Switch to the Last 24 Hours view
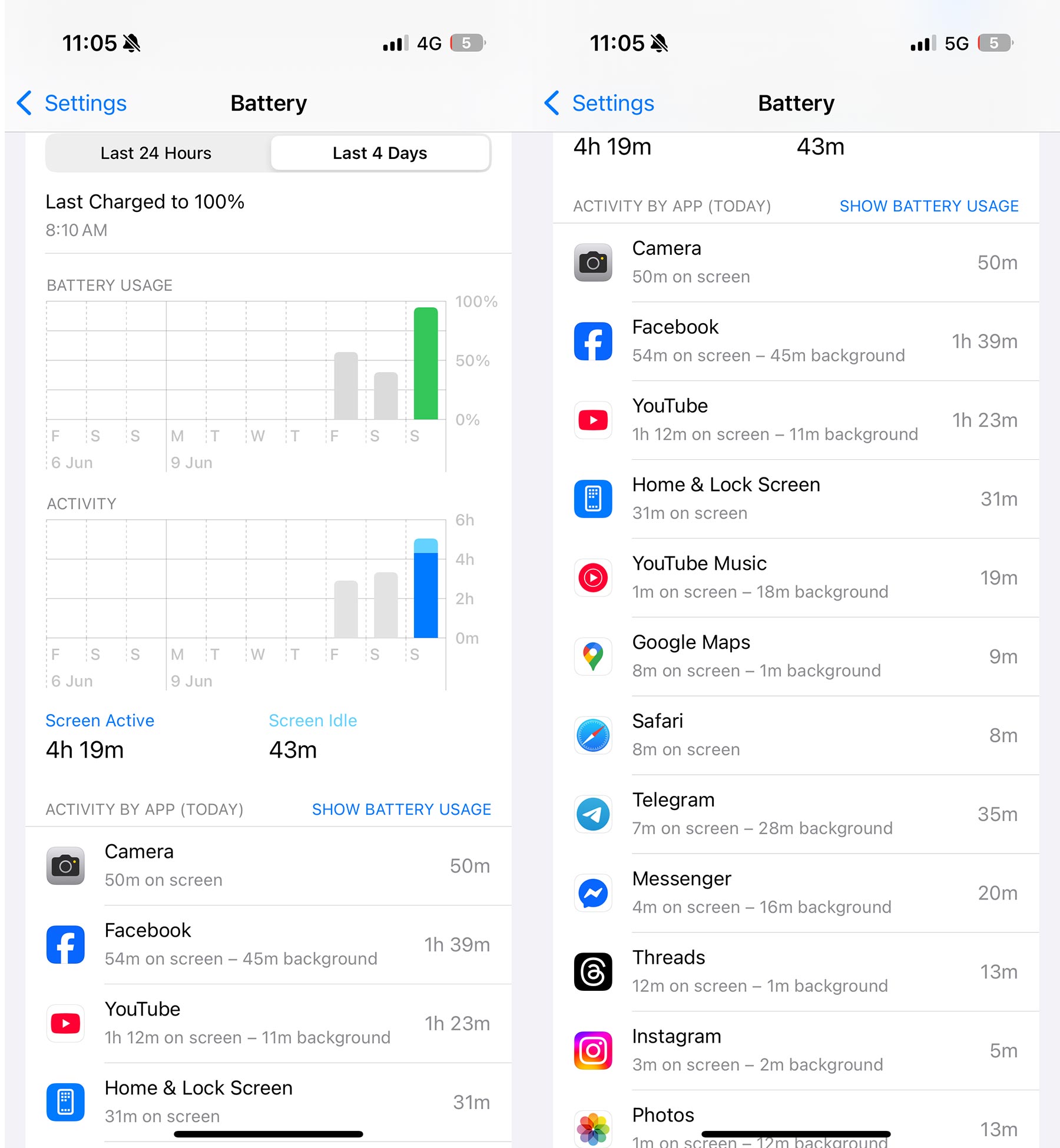Screen dimensions: 1060x1148 156,153
